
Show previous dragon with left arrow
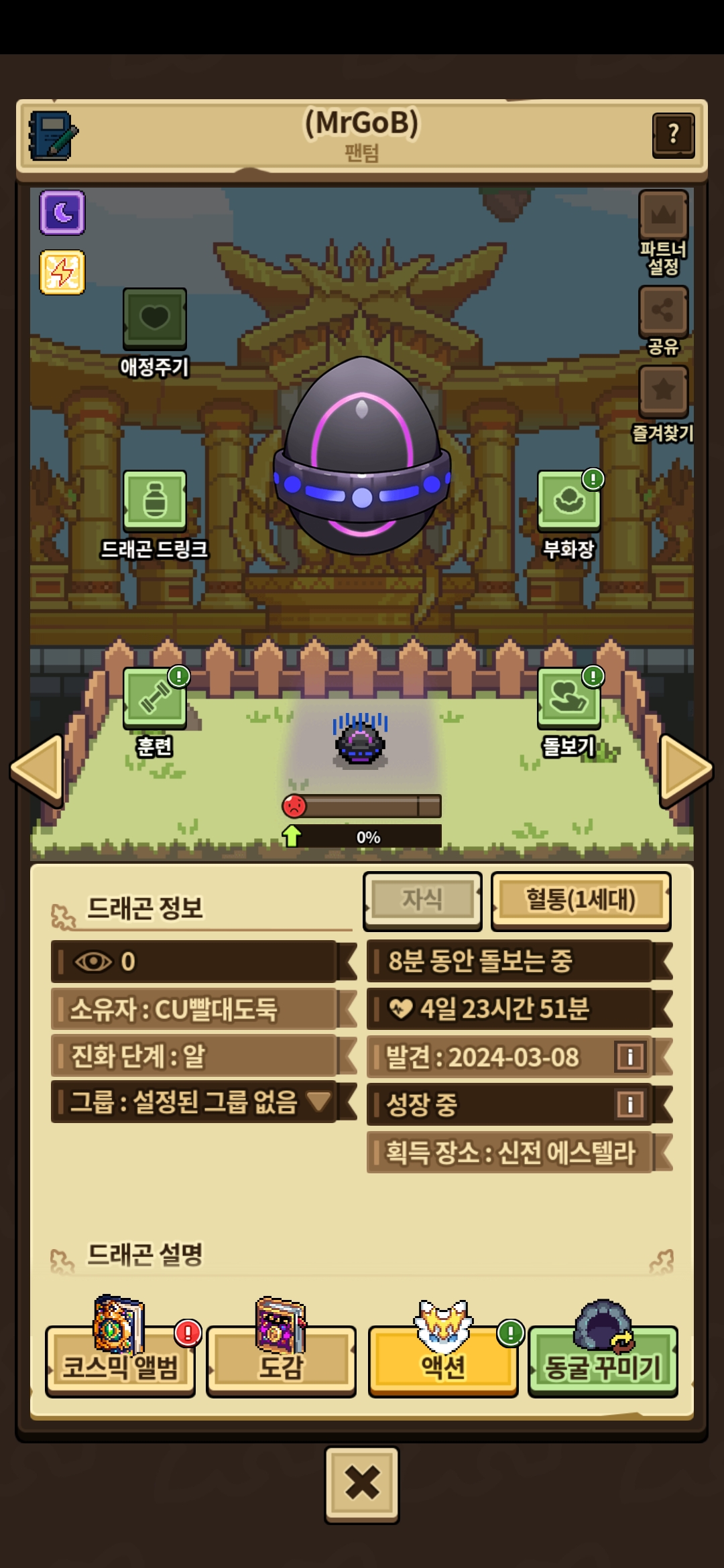[37, 769]
